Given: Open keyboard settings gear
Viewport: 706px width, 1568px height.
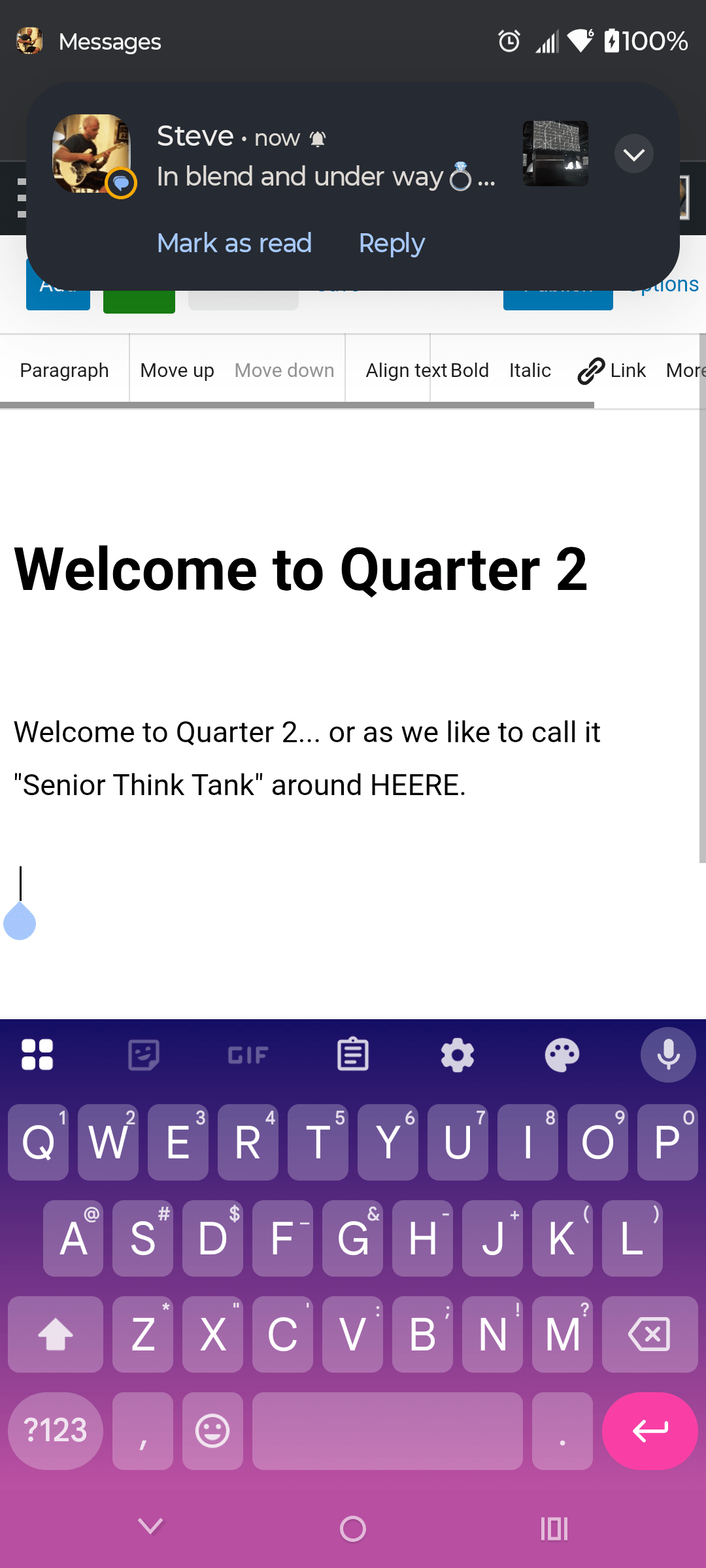Looking at the screenshot, I should pos(458,1055).
